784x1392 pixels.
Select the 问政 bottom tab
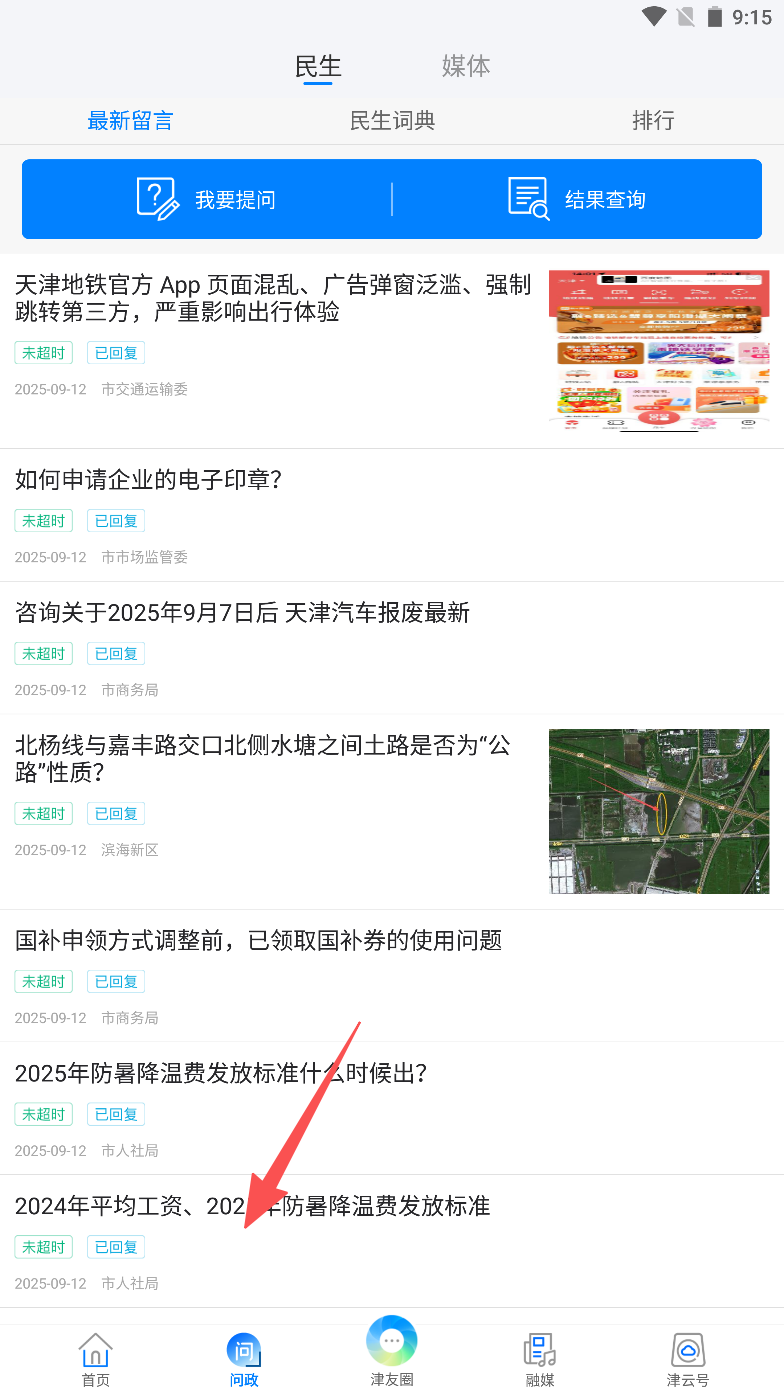tap(244, 1360)
